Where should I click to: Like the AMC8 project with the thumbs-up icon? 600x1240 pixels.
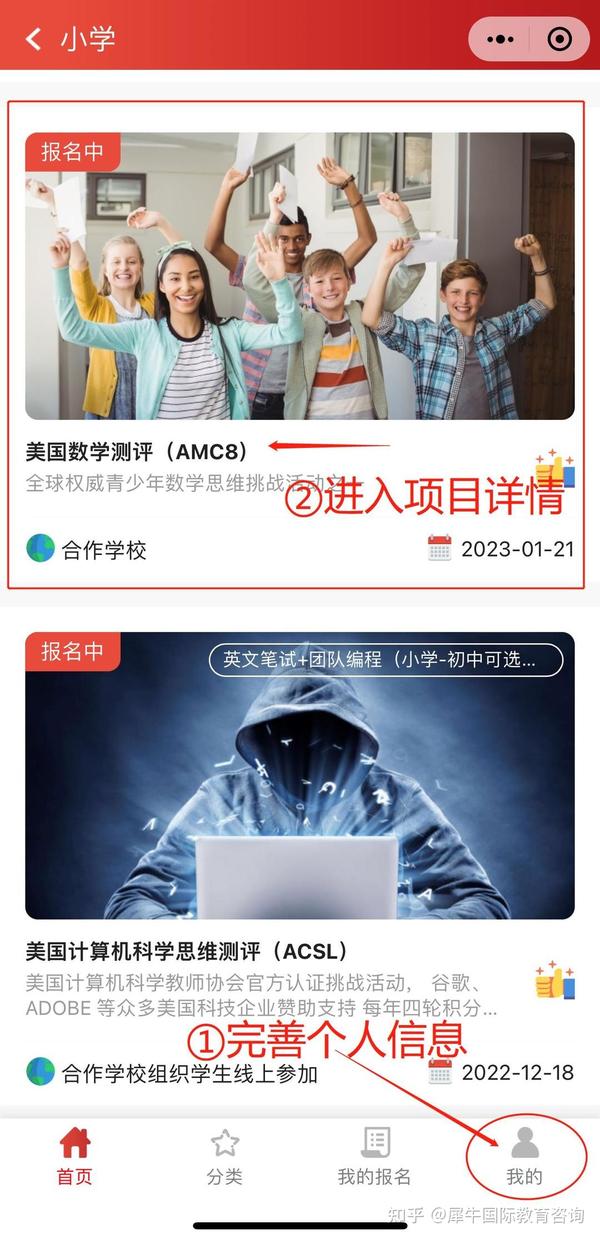[x=555, y=469]
